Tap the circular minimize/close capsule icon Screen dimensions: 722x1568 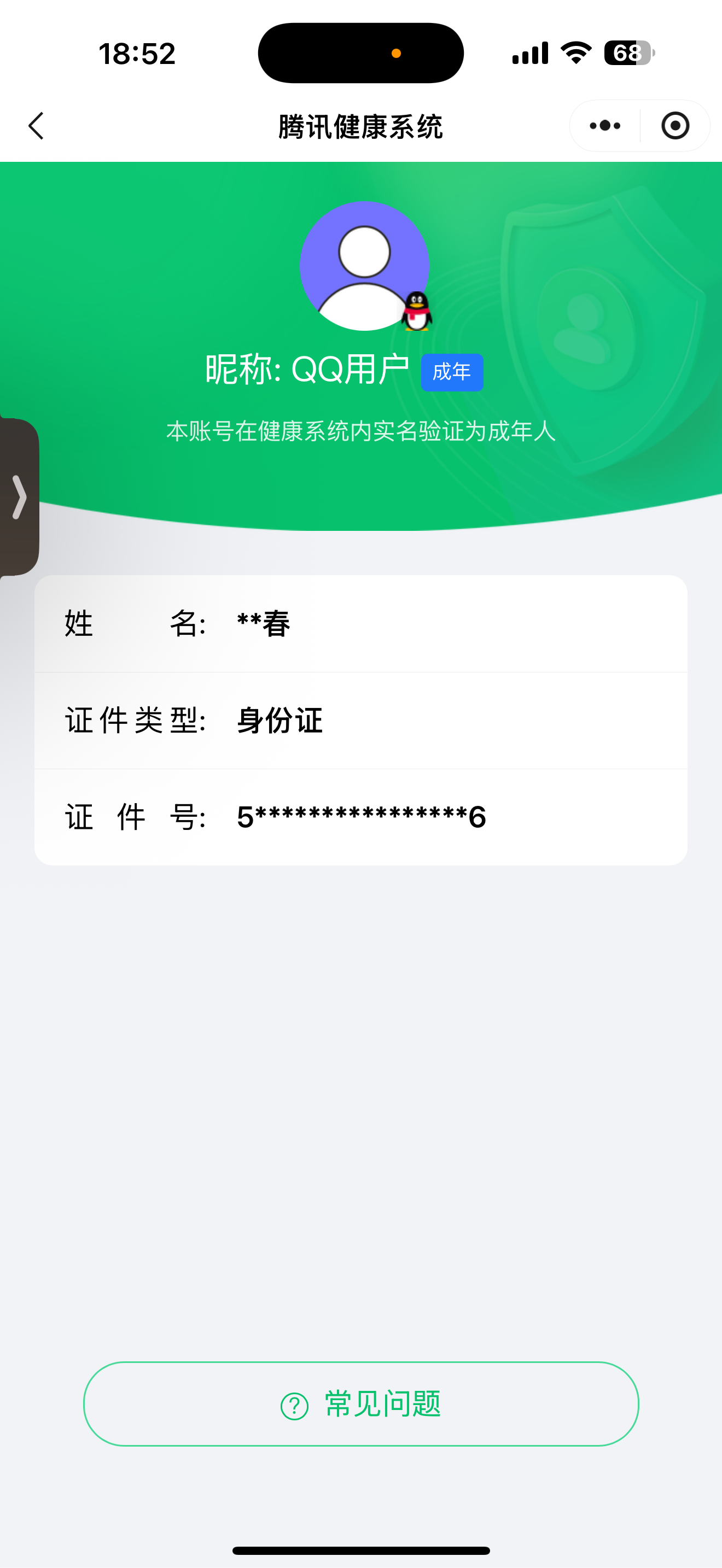pyautogui.click(x=674, y=126)
